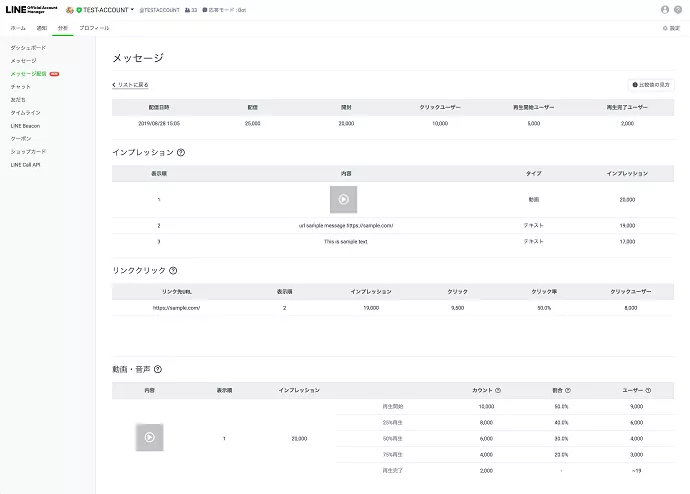Open the 設定 settings in the top right
690x494 pixels.
(x=671, y=28)
